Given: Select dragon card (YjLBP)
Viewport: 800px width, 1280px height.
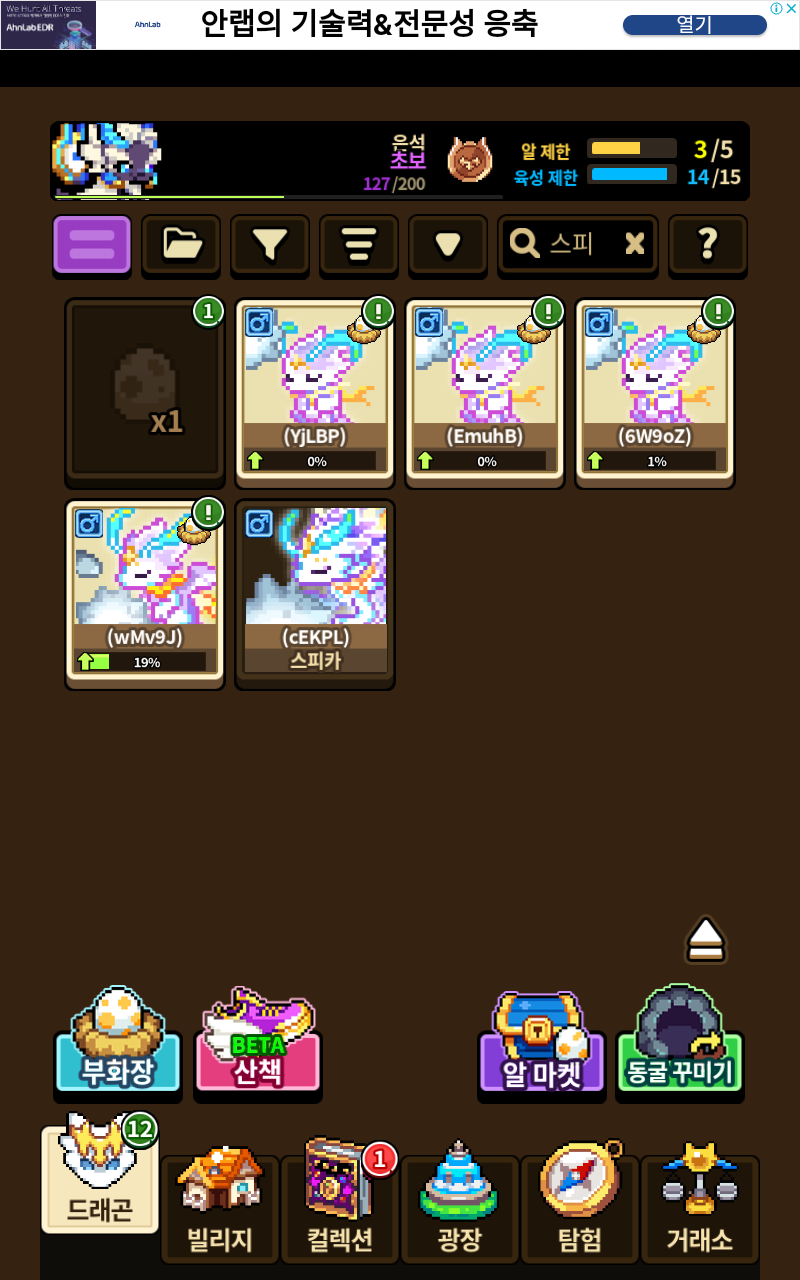Looking at the screenshot, I should [315, 390].
